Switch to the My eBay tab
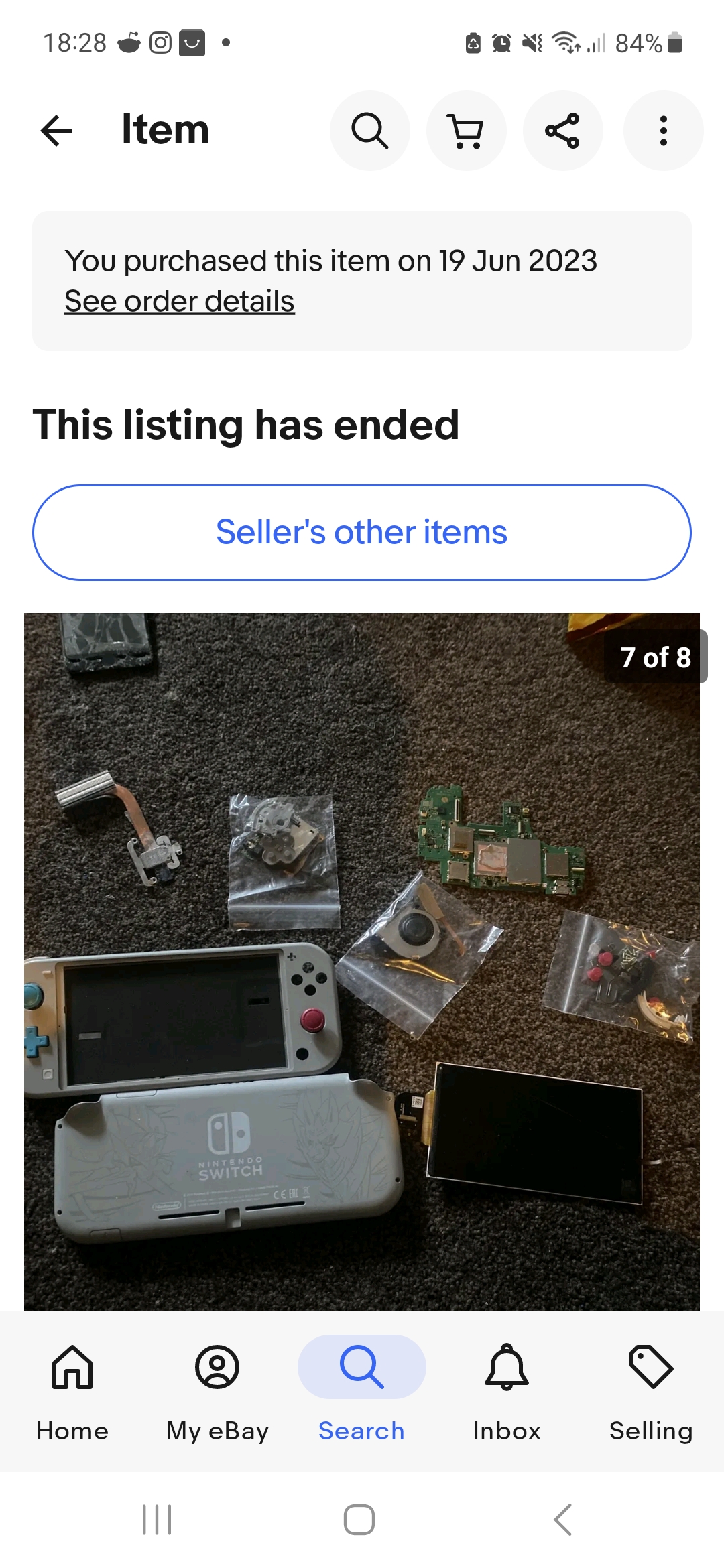724x1568 pixels. [x=217, y=1392]
